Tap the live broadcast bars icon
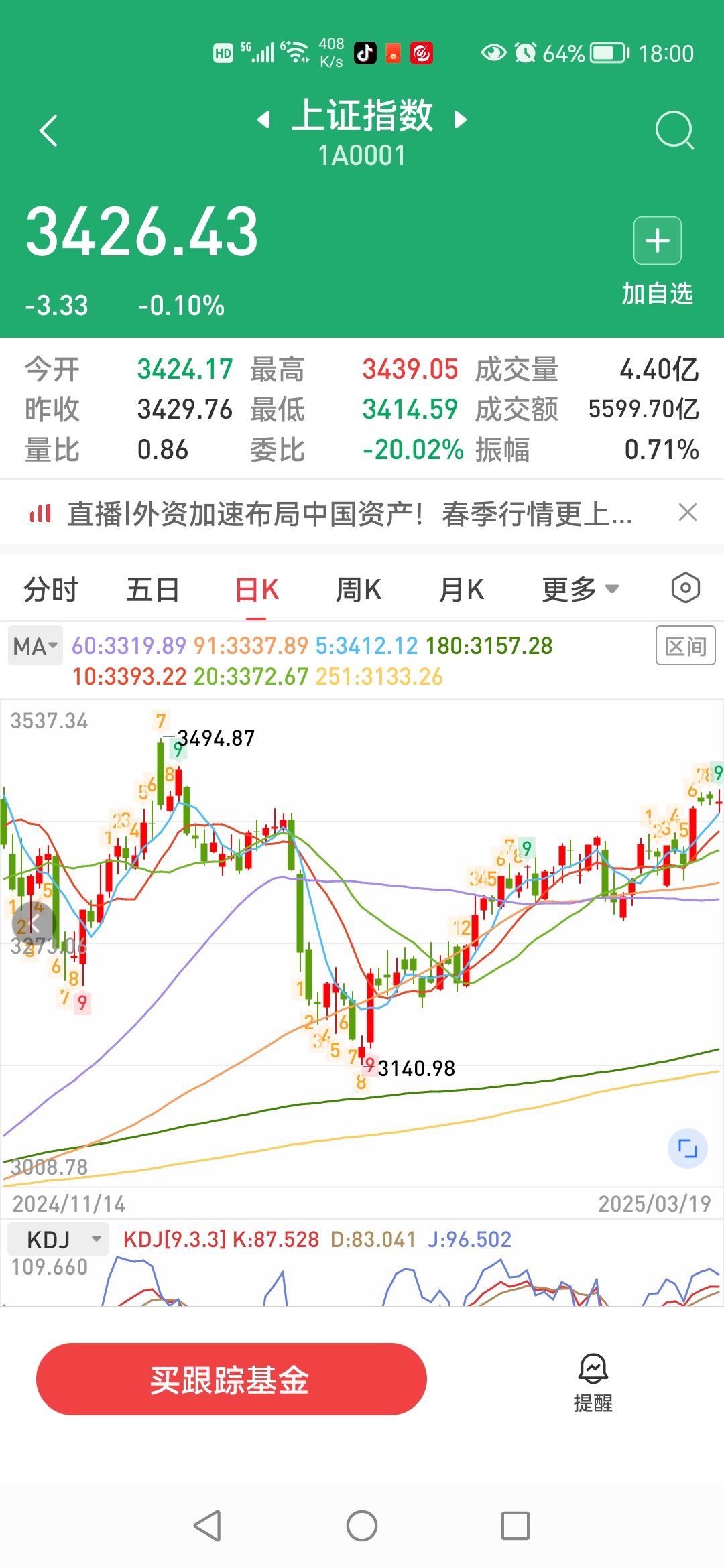Screen dimensions: 724x1568 (40, 512)
